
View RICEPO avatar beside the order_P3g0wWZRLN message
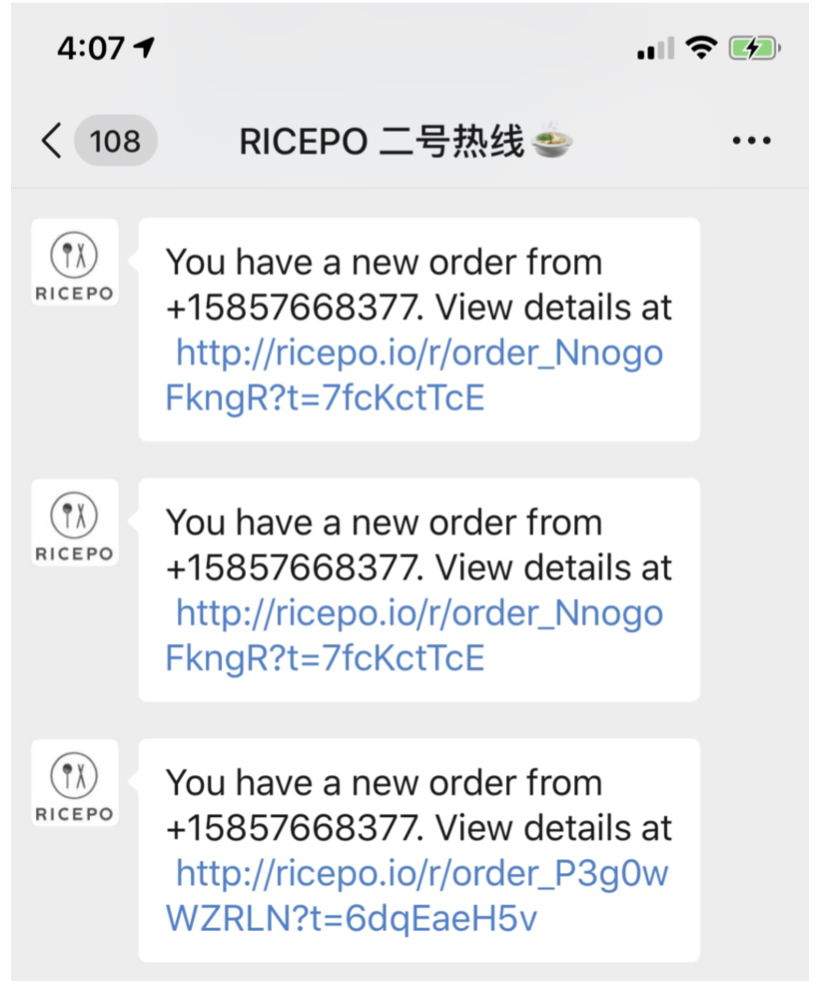tap(75, 782)
